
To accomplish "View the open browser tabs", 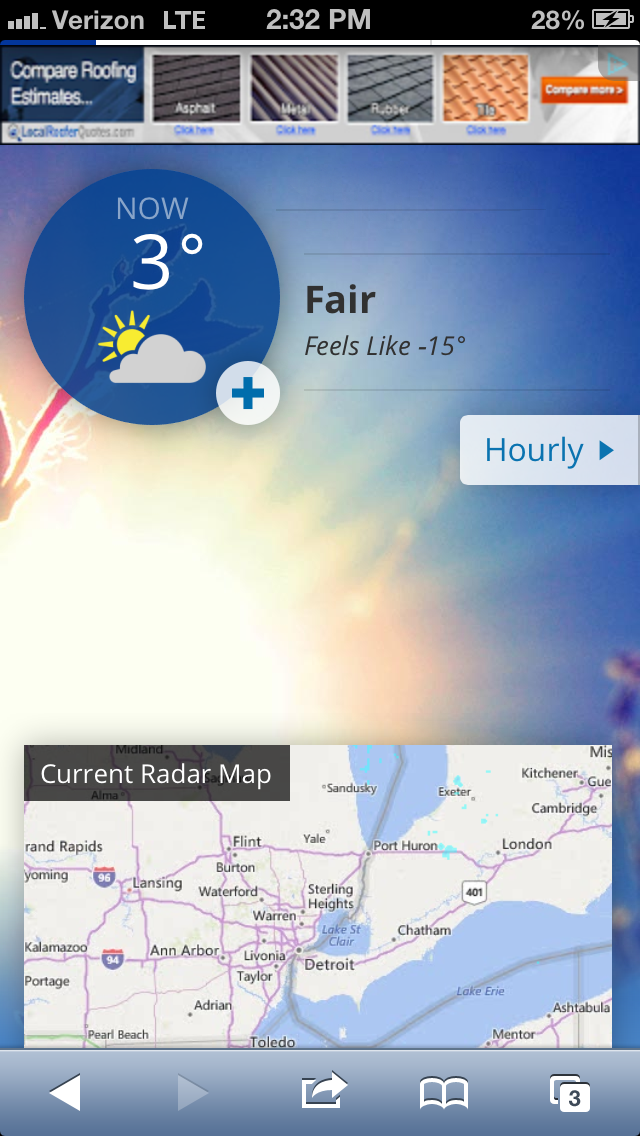I will [x=569, y=1093].
